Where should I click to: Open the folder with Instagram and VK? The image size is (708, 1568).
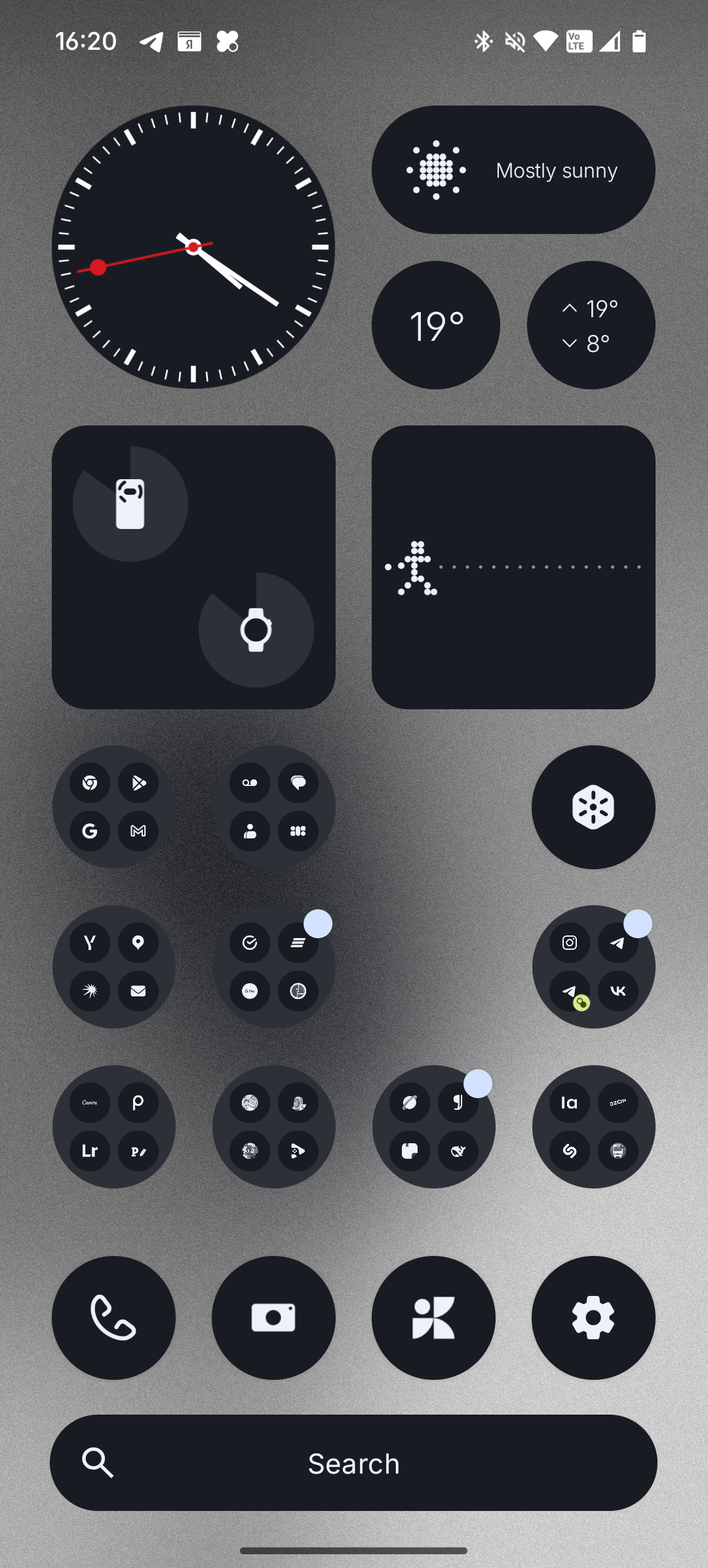(x=593, y=967)
